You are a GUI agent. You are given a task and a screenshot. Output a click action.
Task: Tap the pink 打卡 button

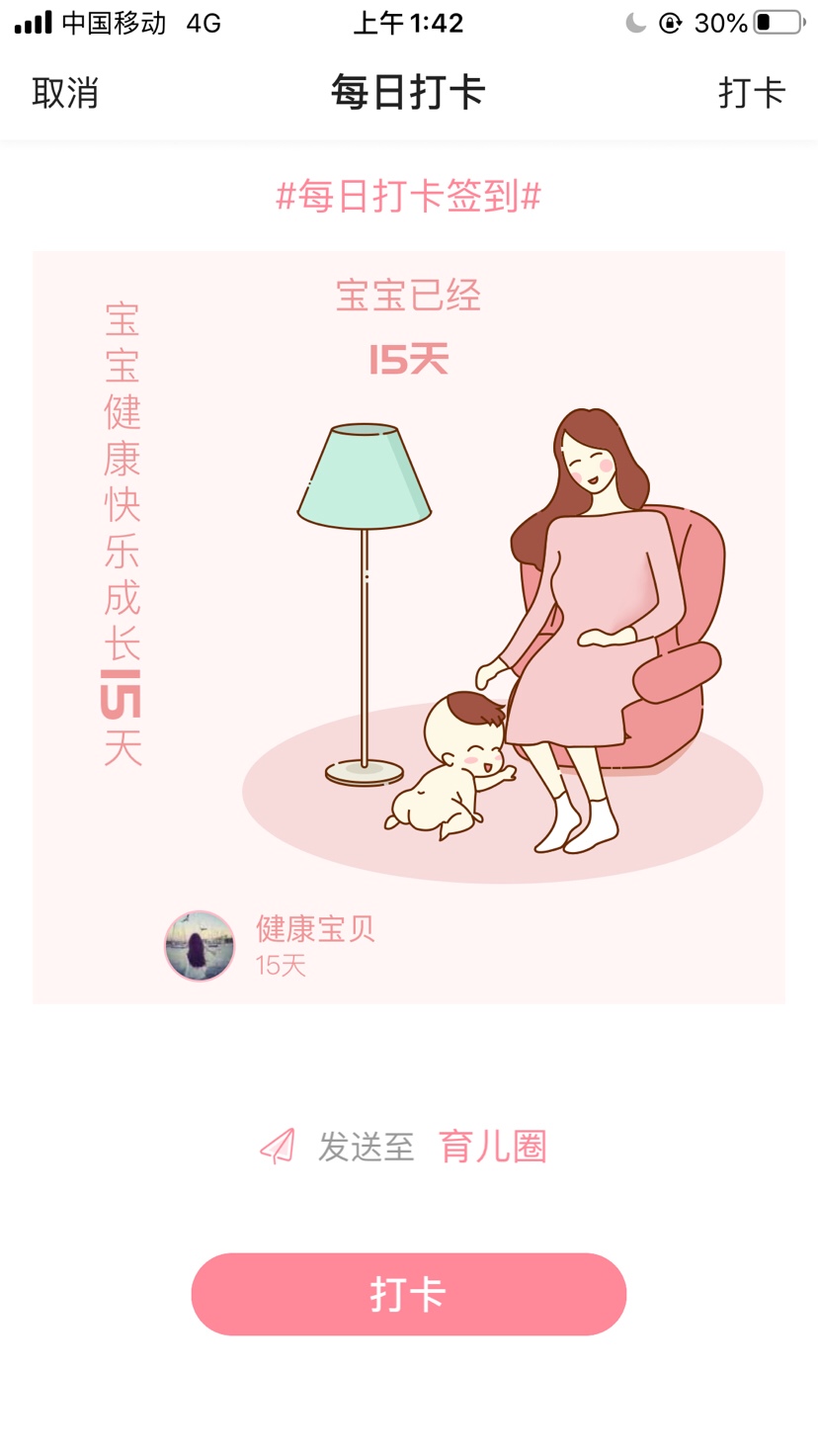point(408,1294)
